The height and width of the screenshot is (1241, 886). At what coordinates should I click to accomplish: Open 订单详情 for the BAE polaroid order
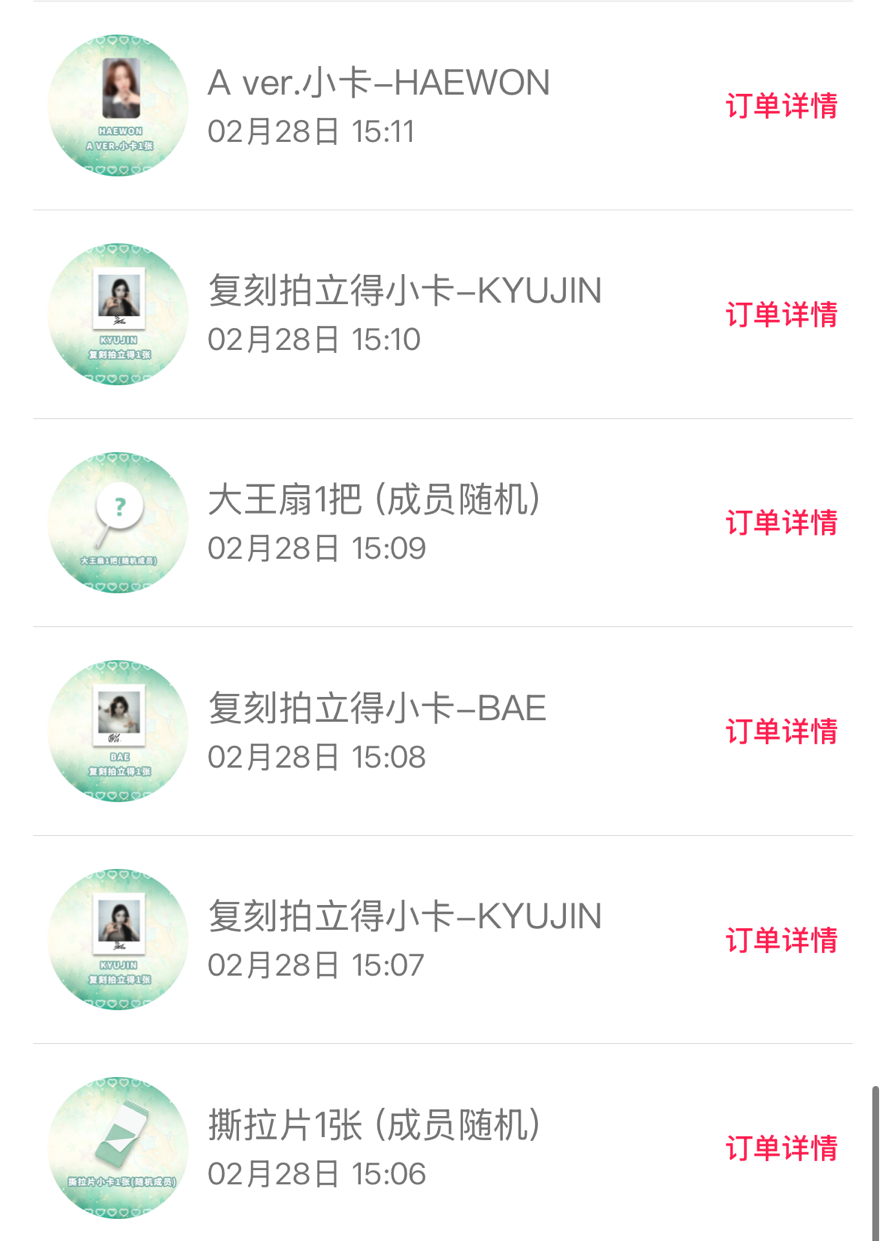point(781,731)
